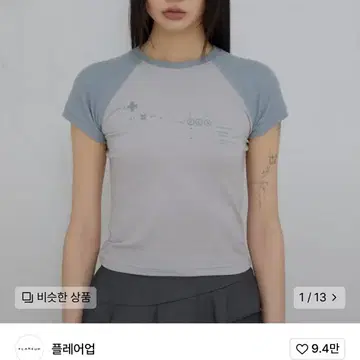This screenshot has height=360, width=360.
Task: Open the 플레어업 brand page
Action: [x=73, y=349]
